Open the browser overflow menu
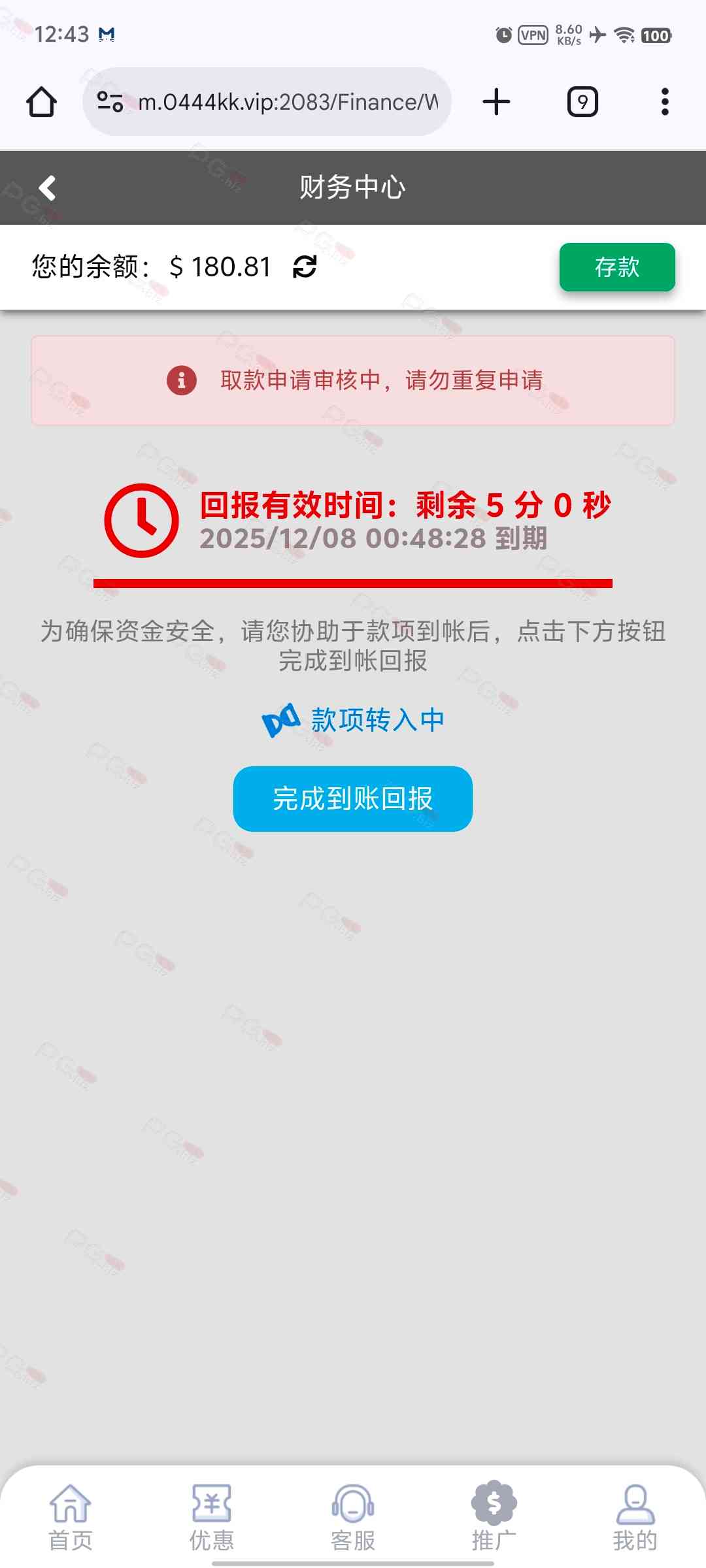 point(665,102)
